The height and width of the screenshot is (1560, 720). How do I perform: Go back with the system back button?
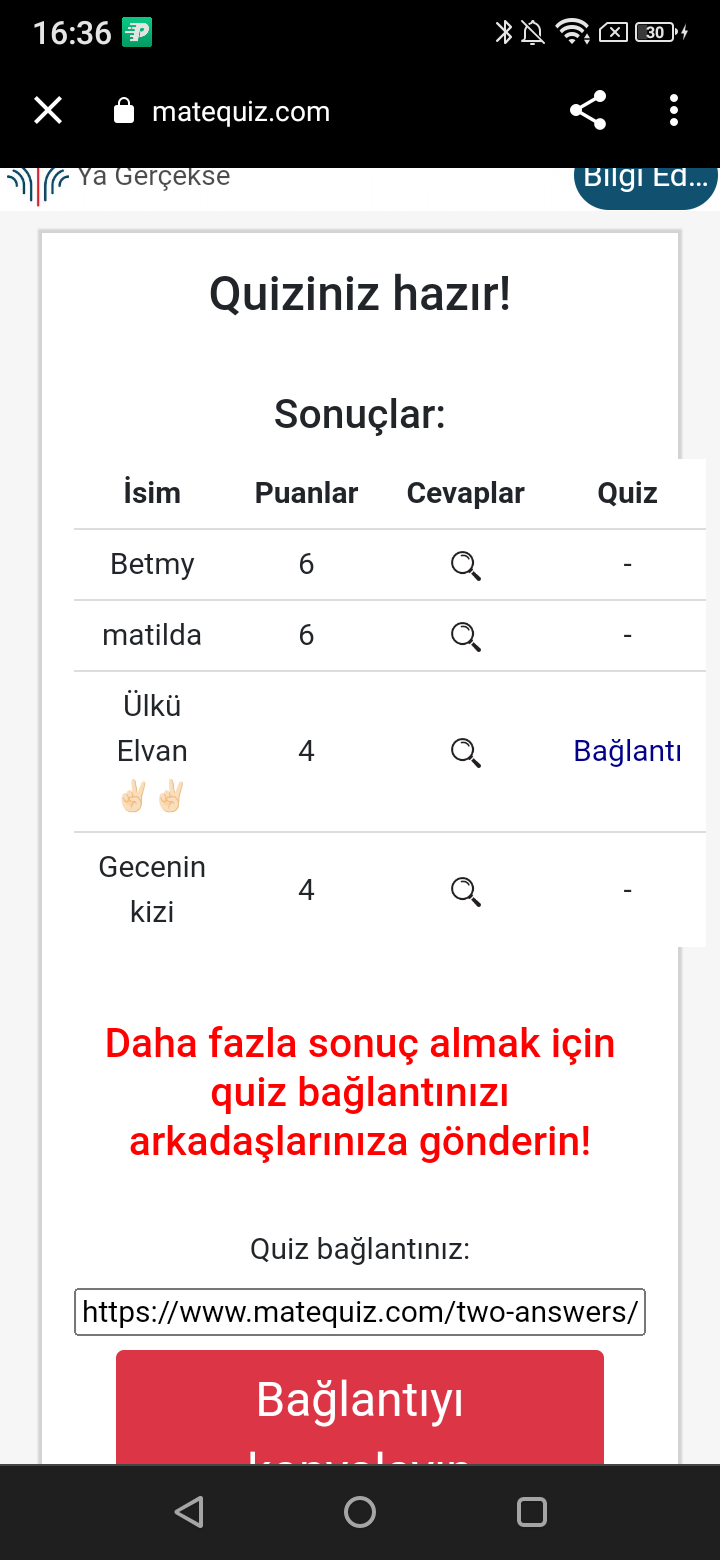tap(189, 1511)
